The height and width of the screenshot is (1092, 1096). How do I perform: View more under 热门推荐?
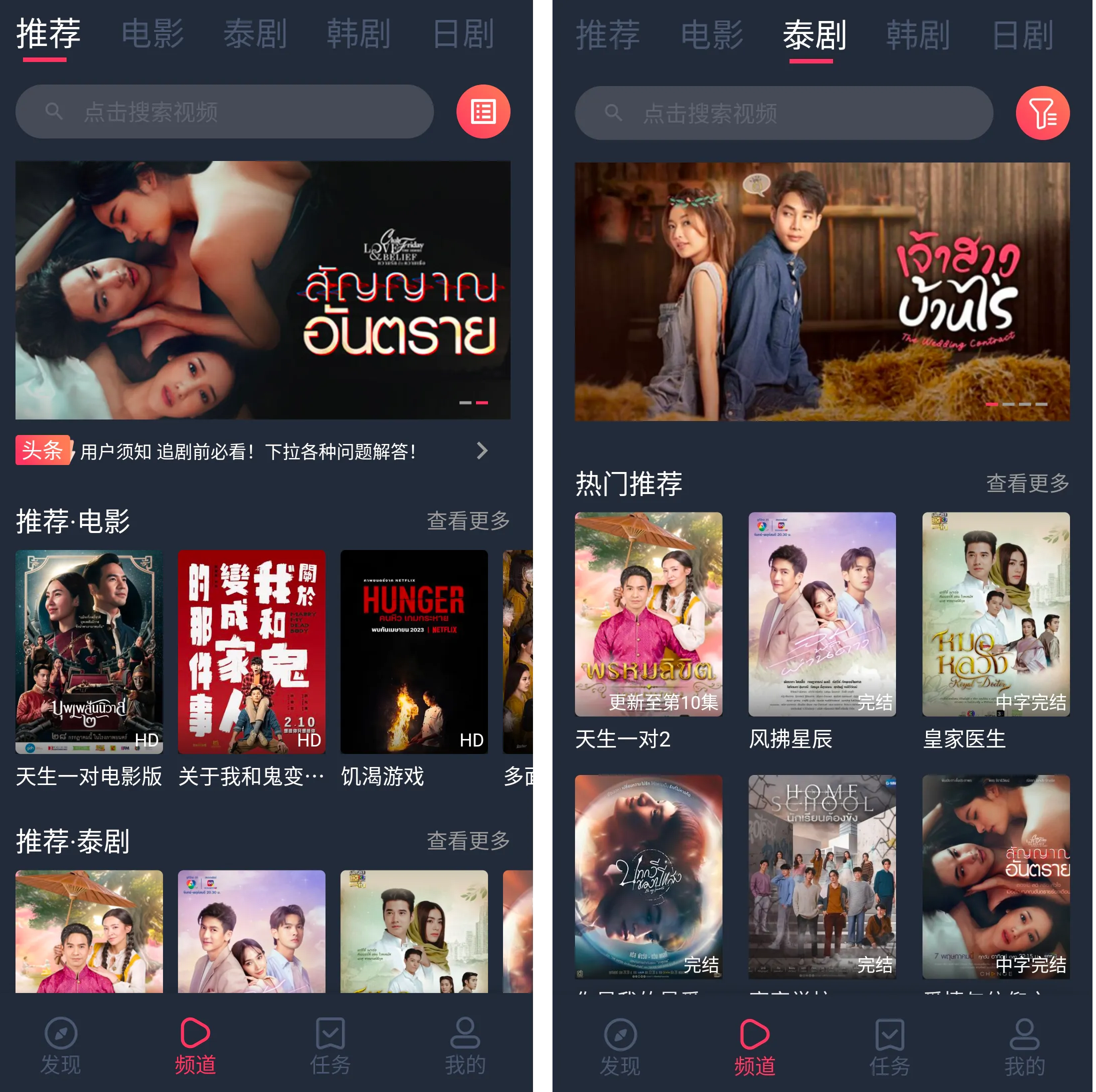[1027, 483]
